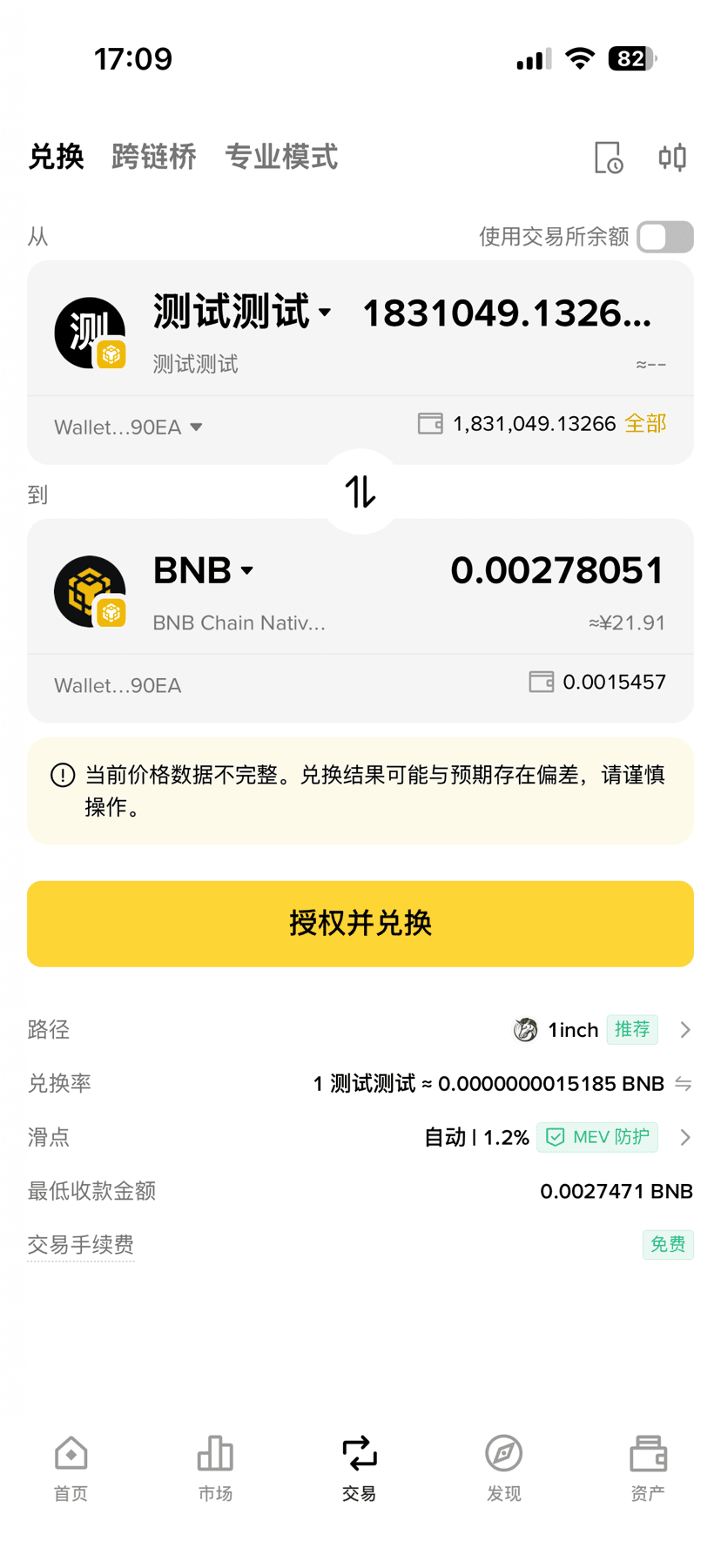The height and width of the screenshot is (1568, 721).
Task: Edit the source amount 1831049.1326
Action: tap(507, 313)
